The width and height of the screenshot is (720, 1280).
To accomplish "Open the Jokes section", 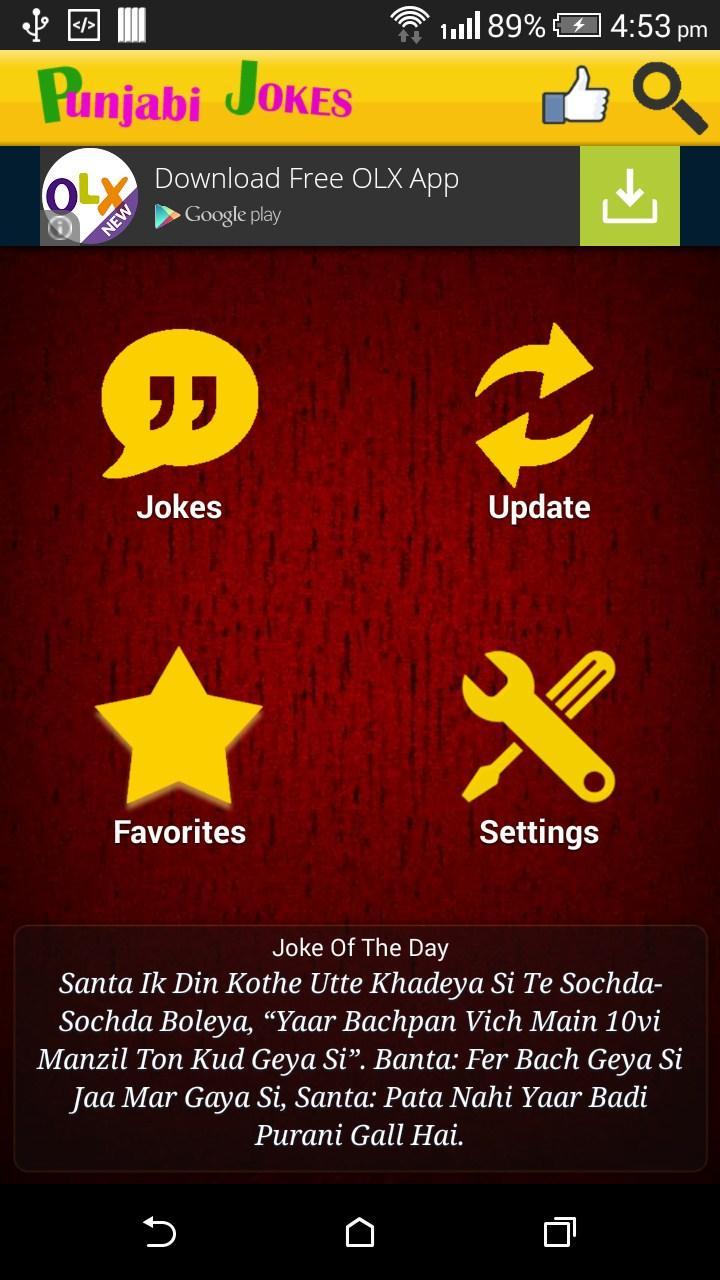I will [180, 425].
